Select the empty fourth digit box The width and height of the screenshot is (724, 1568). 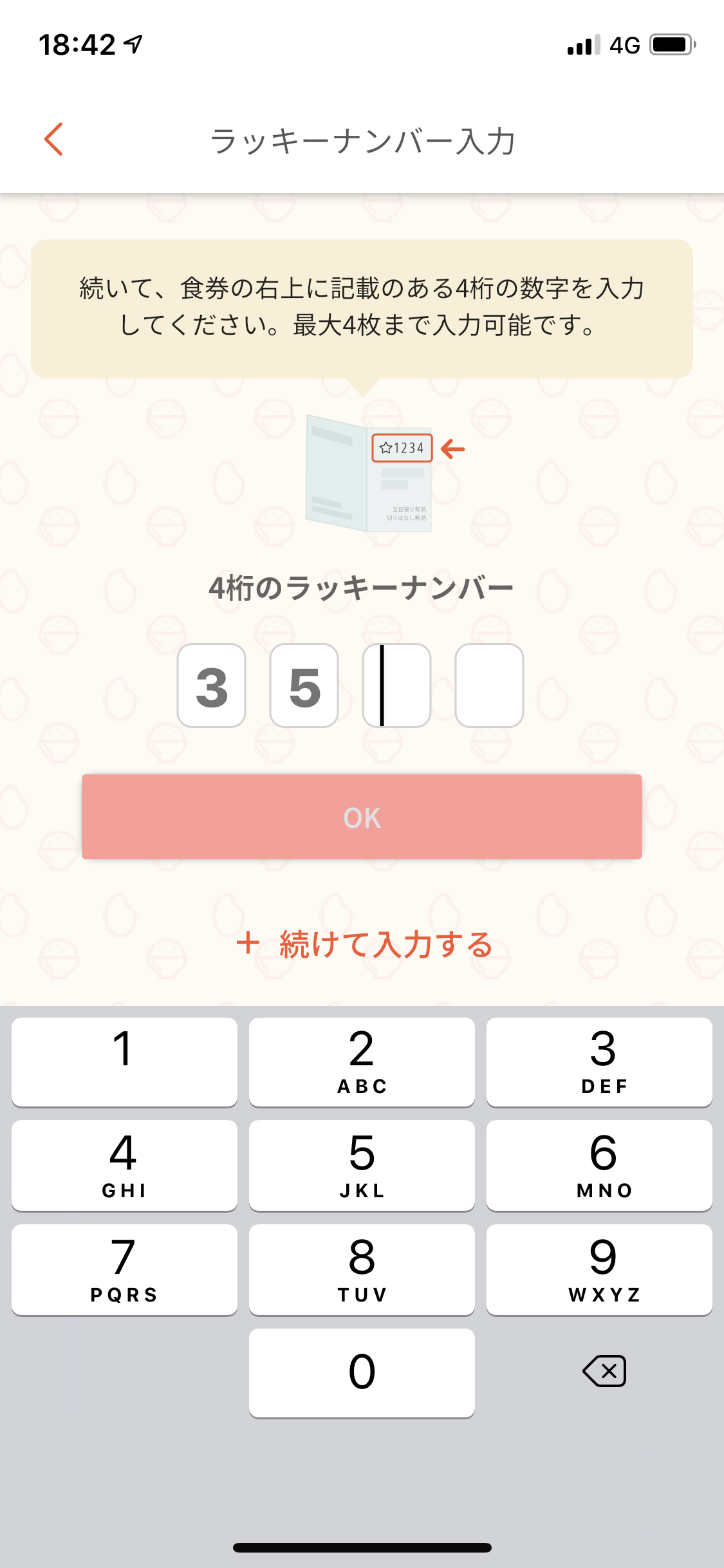490,686
